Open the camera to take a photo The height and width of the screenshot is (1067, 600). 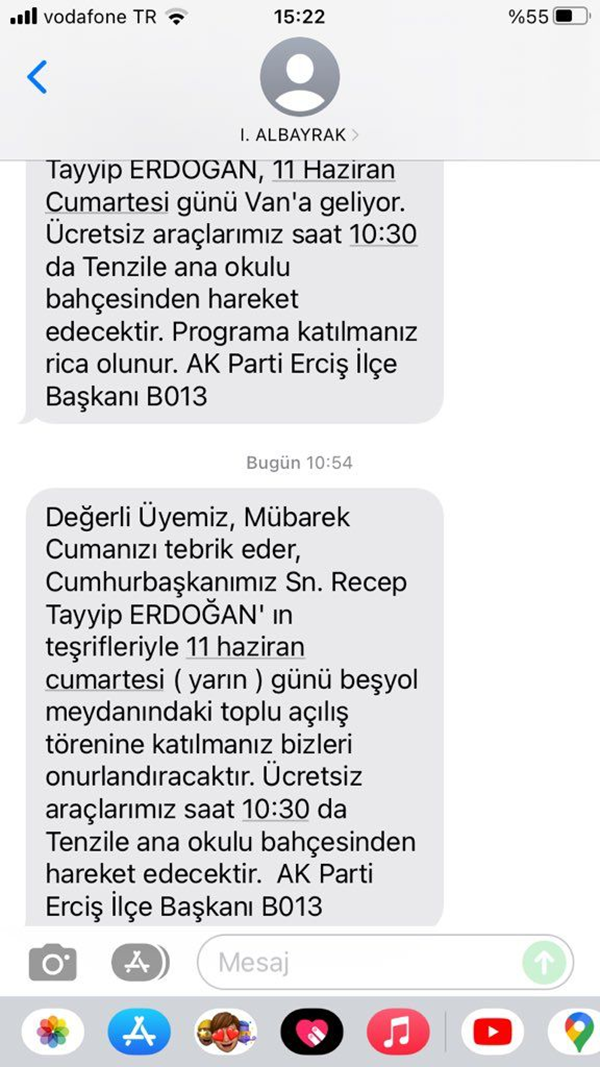[x=52, y=963]
